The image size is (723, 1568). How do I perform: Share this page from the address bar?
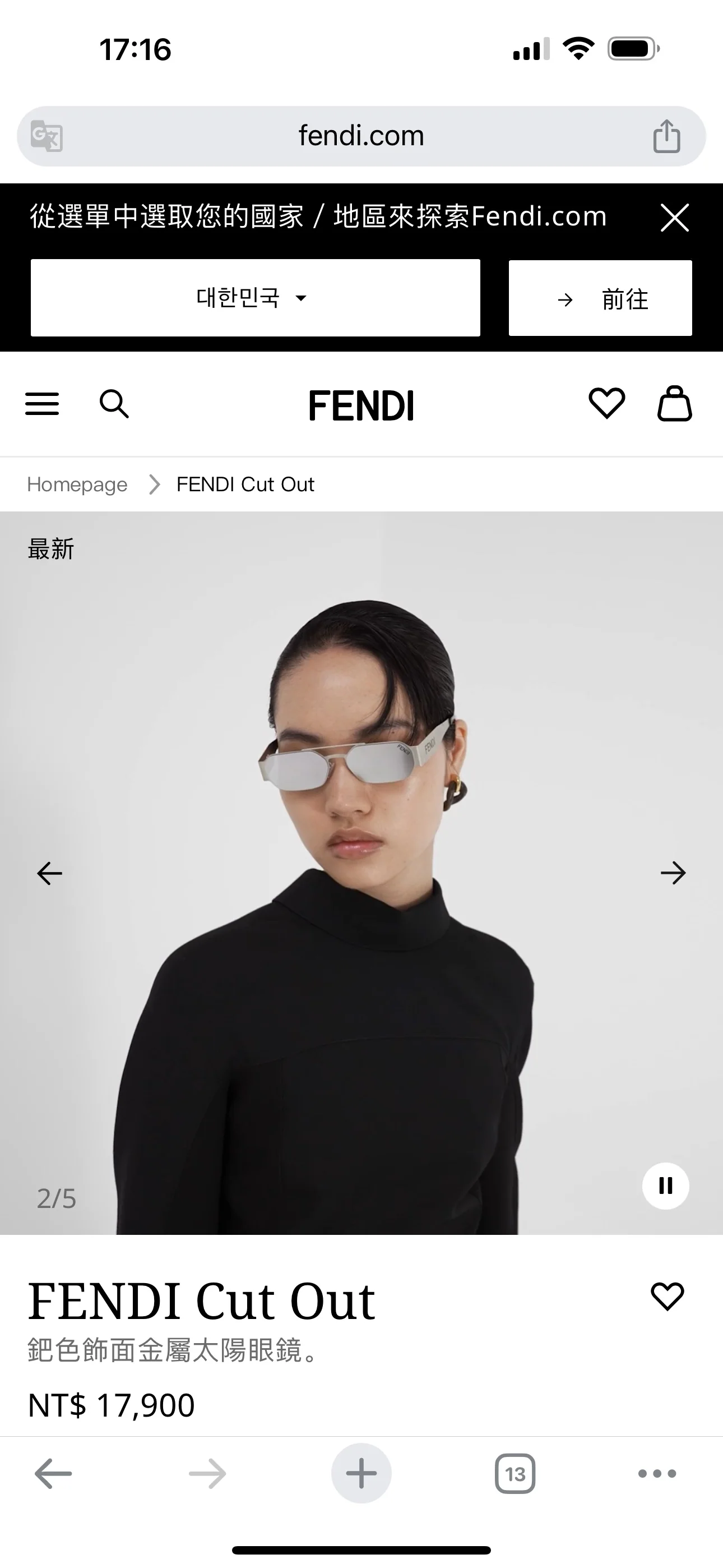(666, 136)
